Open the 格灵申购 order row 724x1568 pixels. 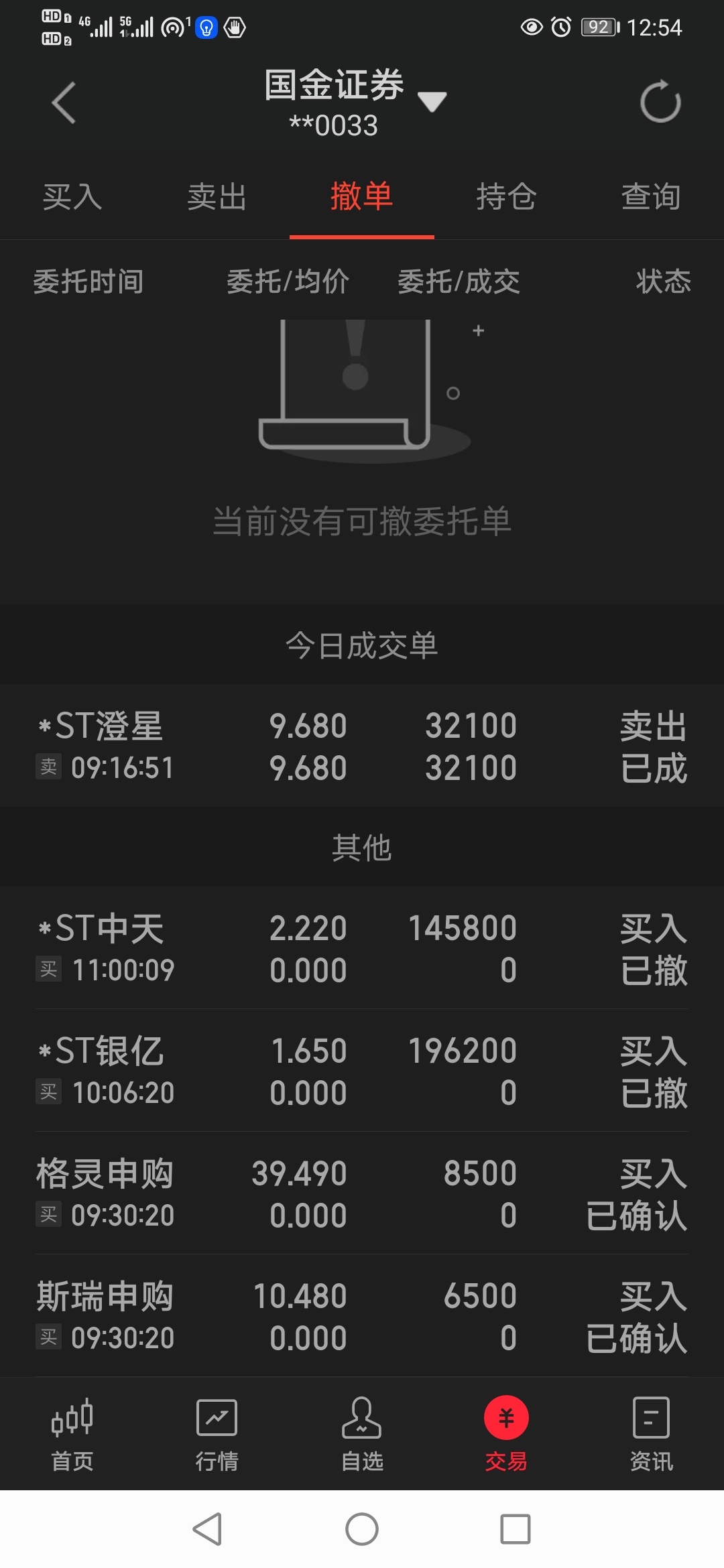click(x=362, y=1193)
